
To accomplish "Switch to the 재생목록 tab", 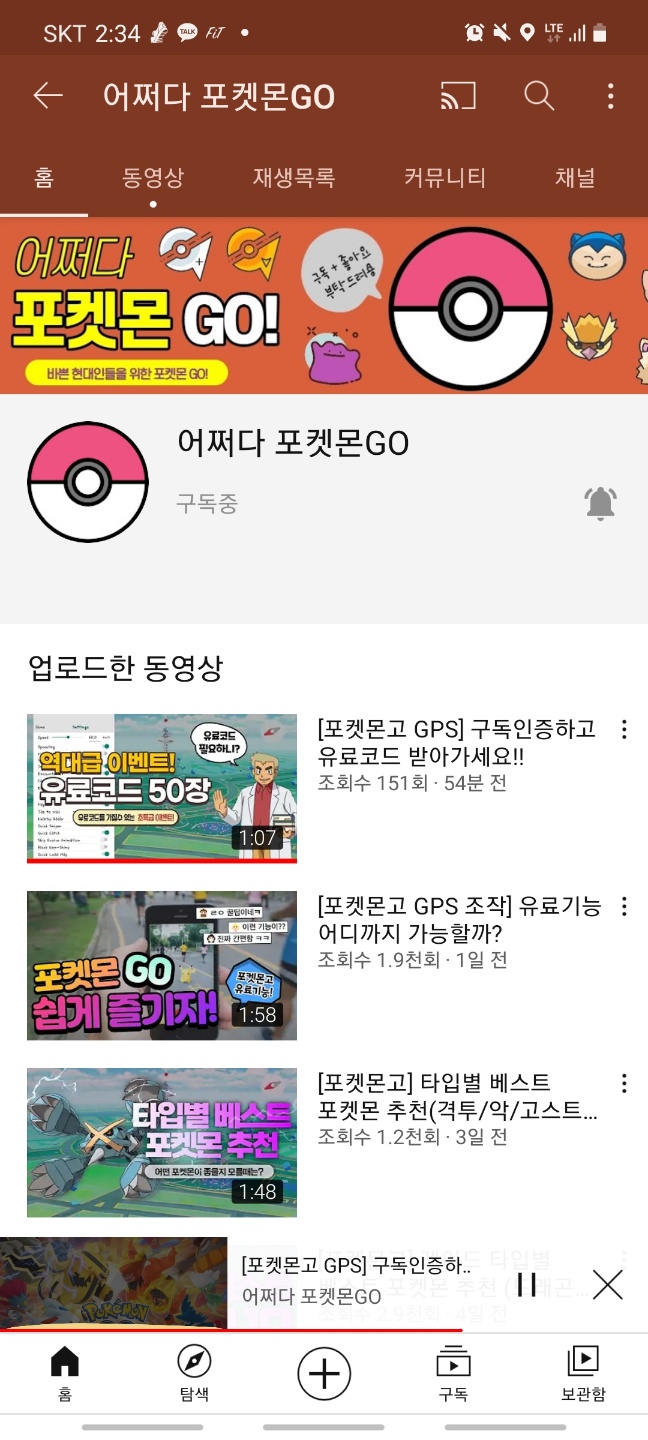I will (293, 178).
